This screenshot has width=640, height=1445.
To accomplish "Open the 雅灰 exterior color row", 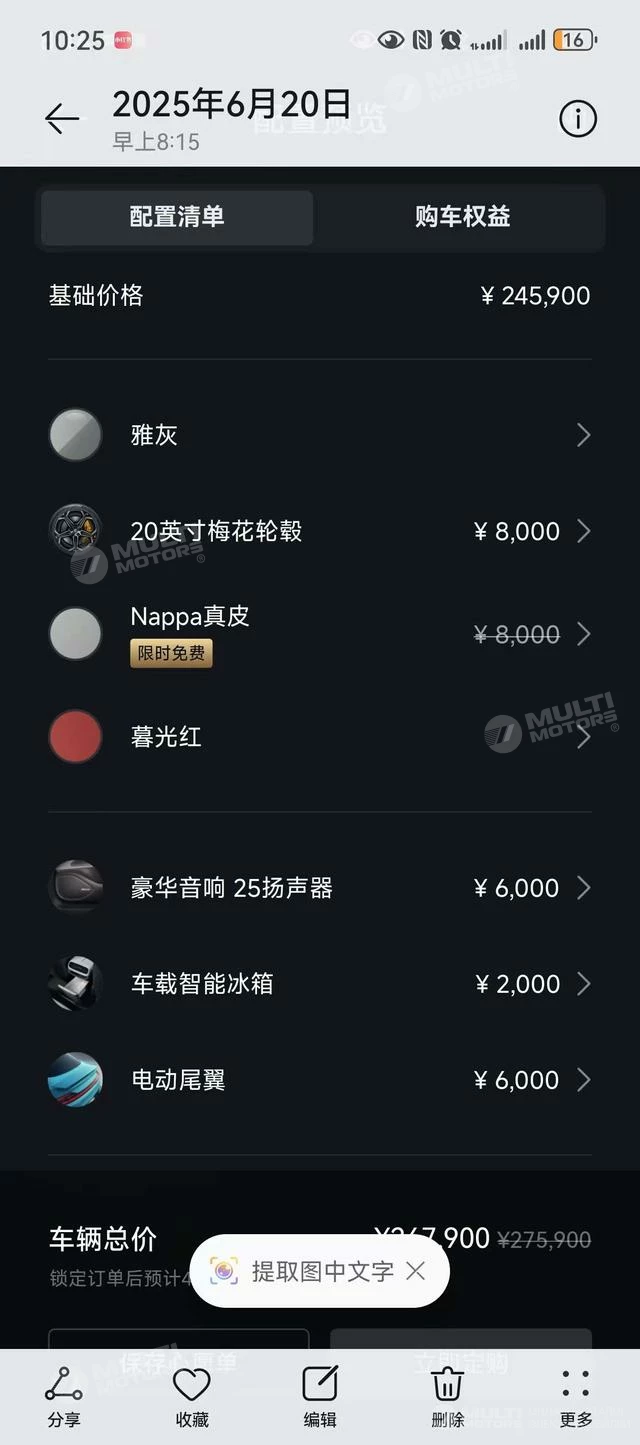I will point(320,435).
